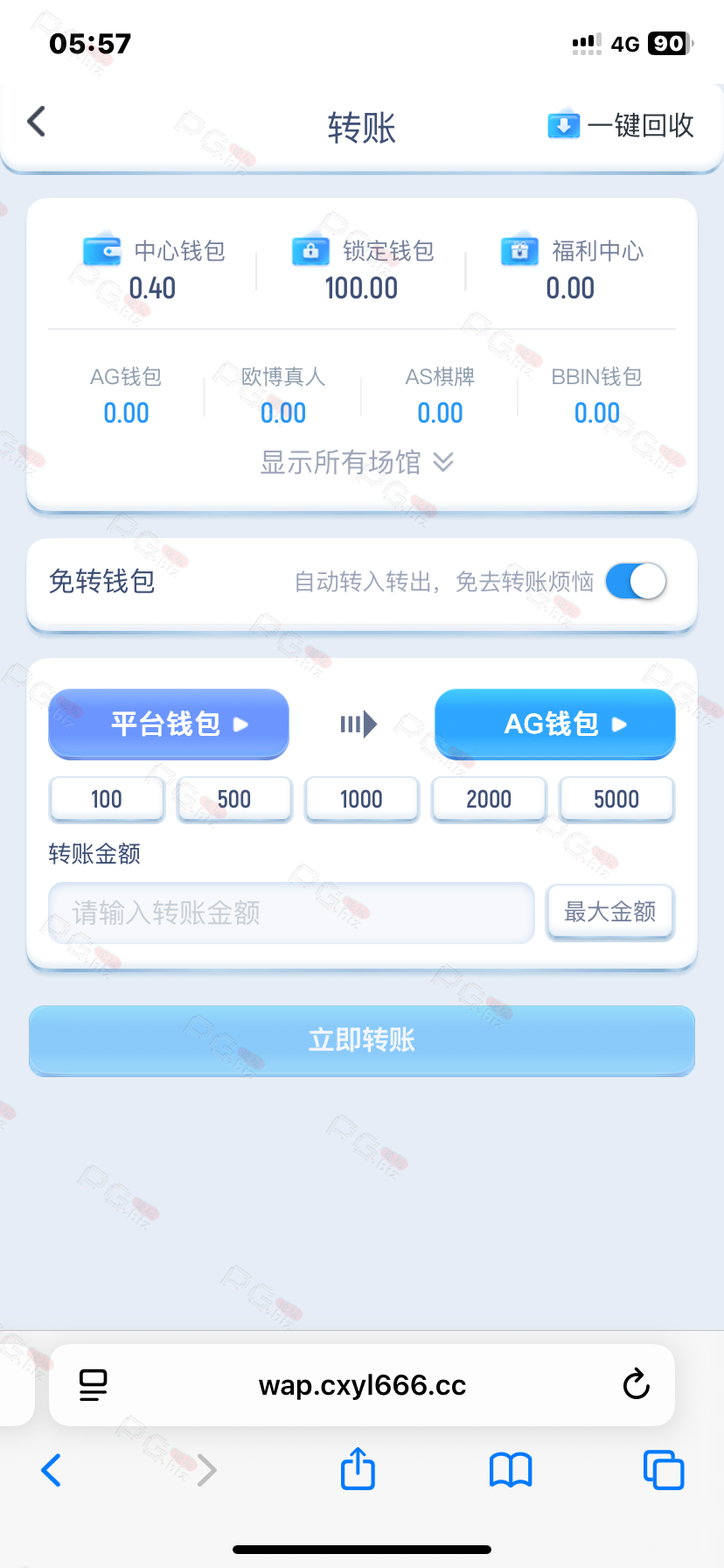The width and height of the screenshot is (724, 1568).
Task: Open the AG钱包 destination wallet selector
Action: [555, 724]
